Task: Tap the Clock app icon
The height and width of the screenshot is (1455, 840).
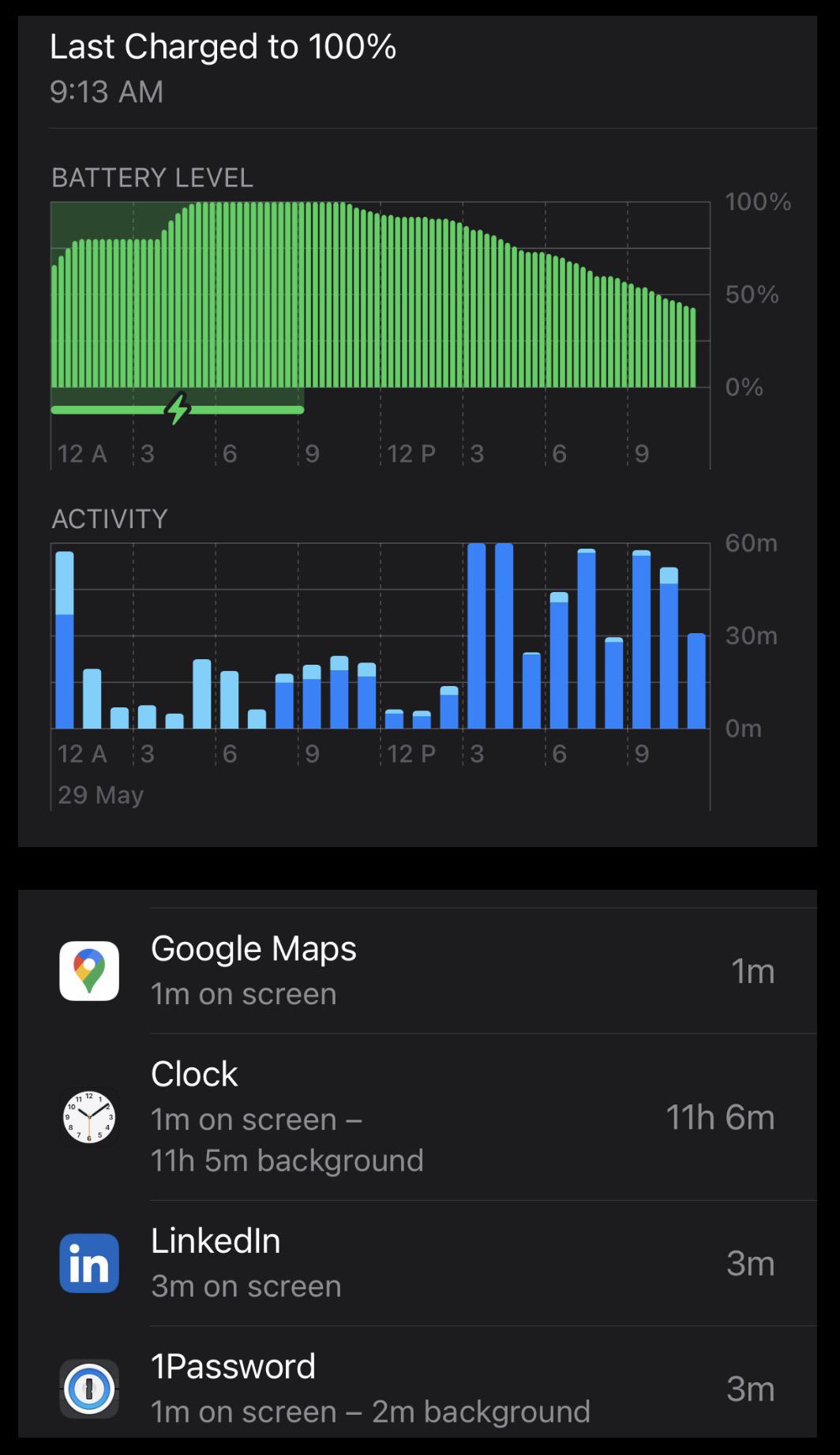Action: click(x=91, y=1117)
